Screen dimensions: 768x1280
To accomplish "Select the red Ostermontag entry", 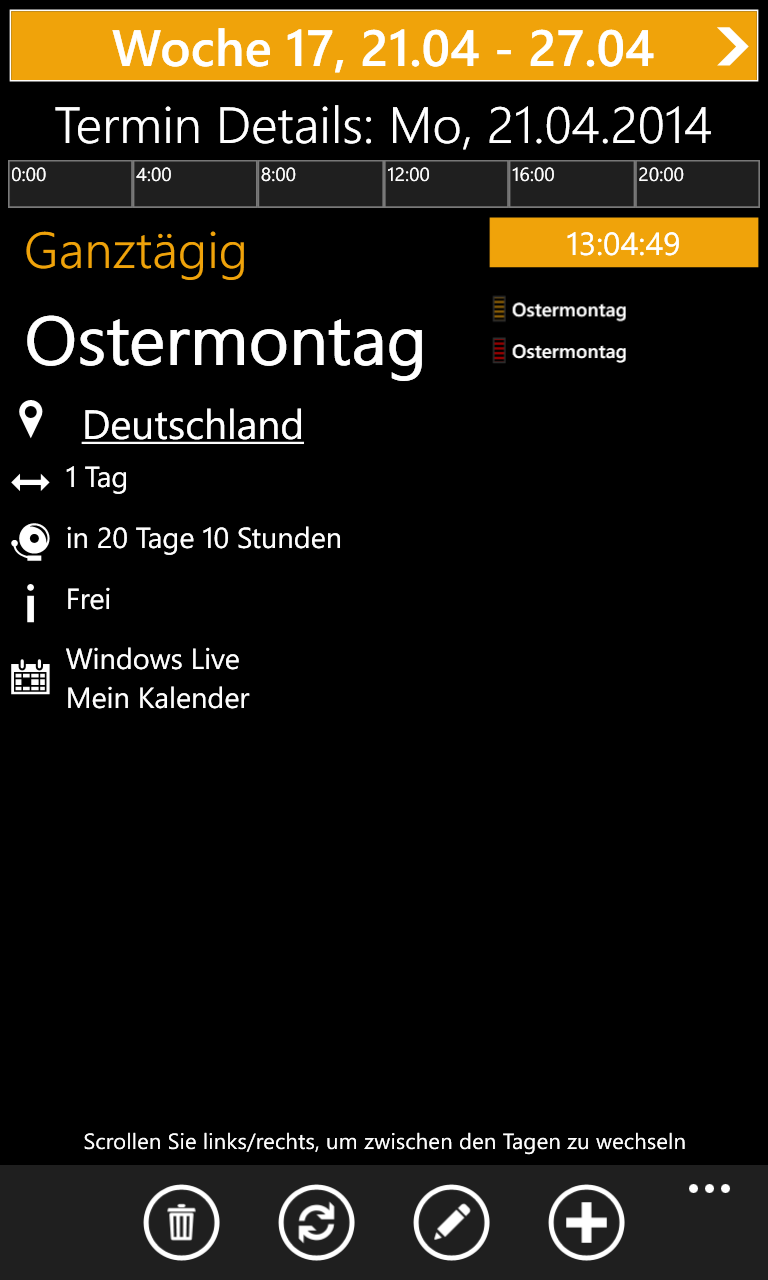I will [x=560, y=352].
